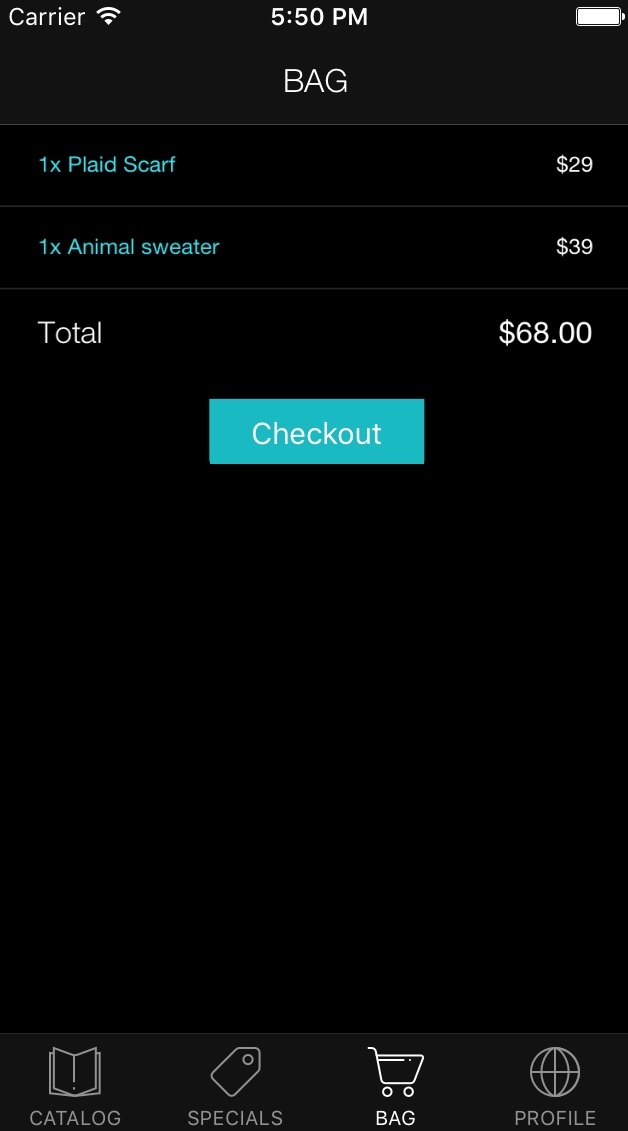Open the Animal sweater item
This screenshot has height=1131, width=628.
314,247
